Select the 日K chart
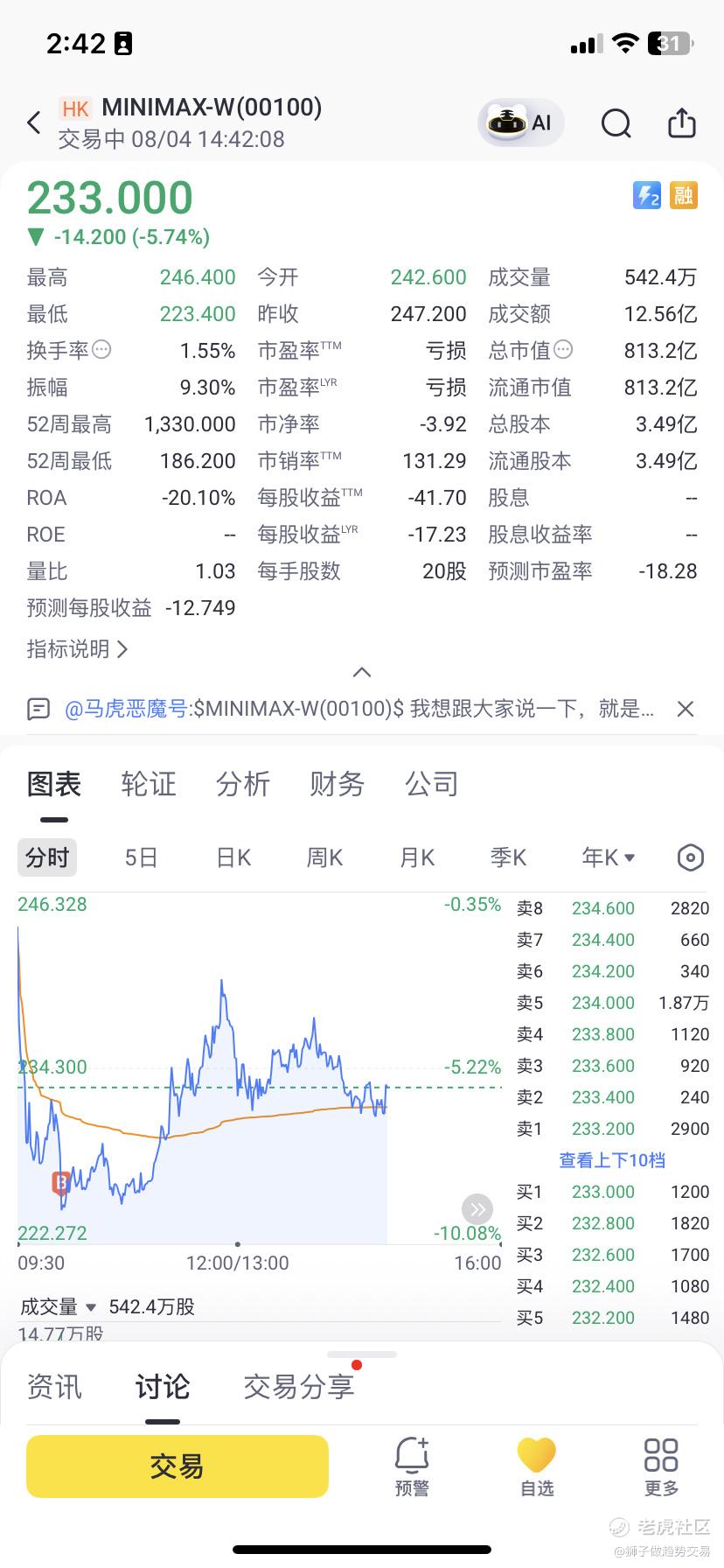Screen dimensions: 724x1568 pos(233,857)
